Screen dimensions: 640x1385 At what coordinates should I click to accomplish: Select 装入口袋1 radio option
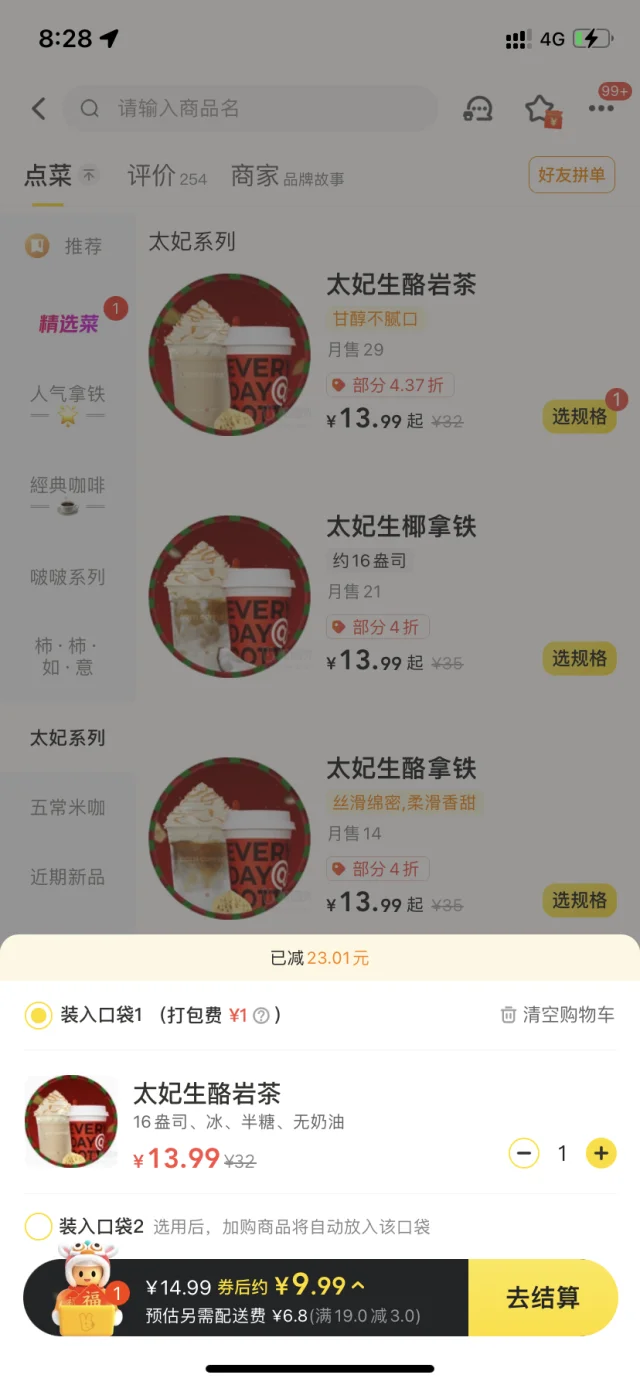[38, 1016]
